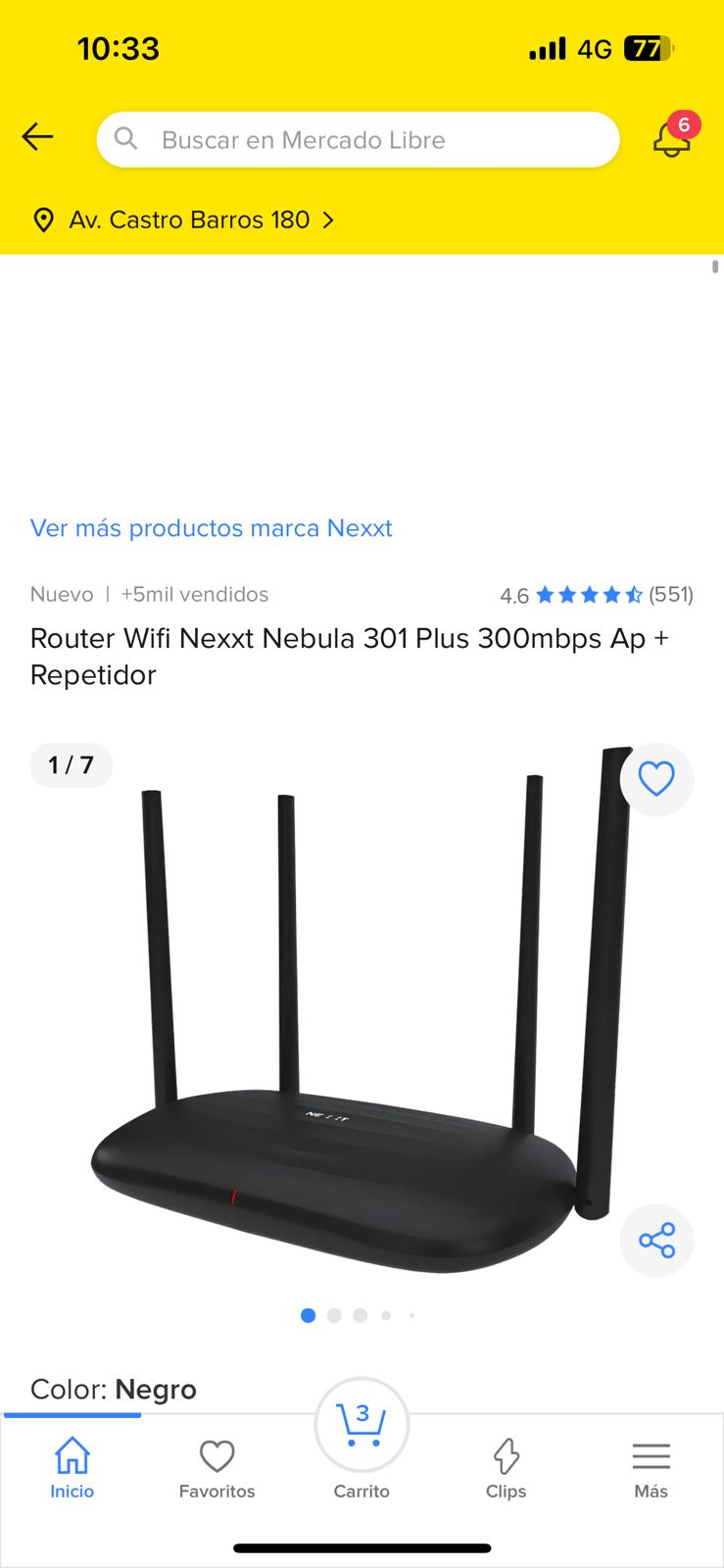Switch to the Clips tab

click(506, 1467)
